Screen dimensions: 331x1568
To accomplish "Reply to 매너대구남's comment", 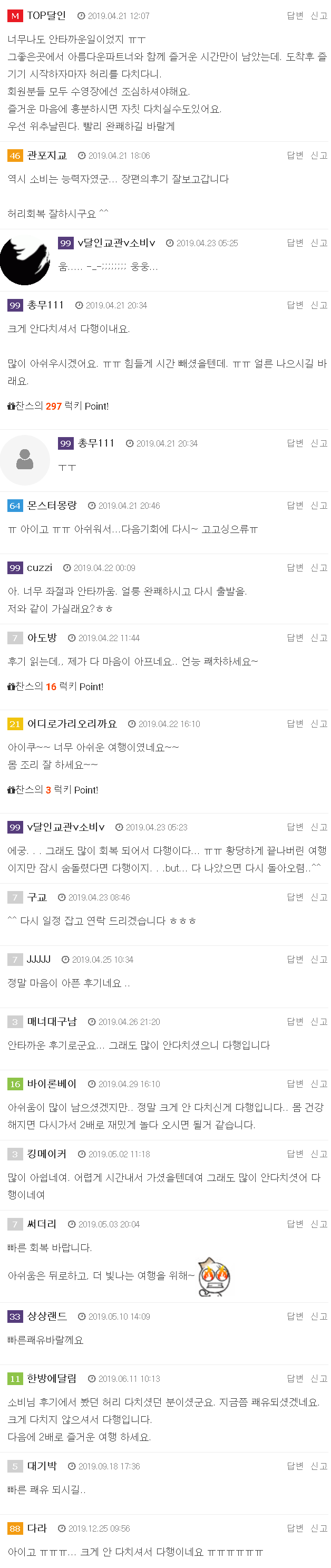I will click(x=295, y=1021).
